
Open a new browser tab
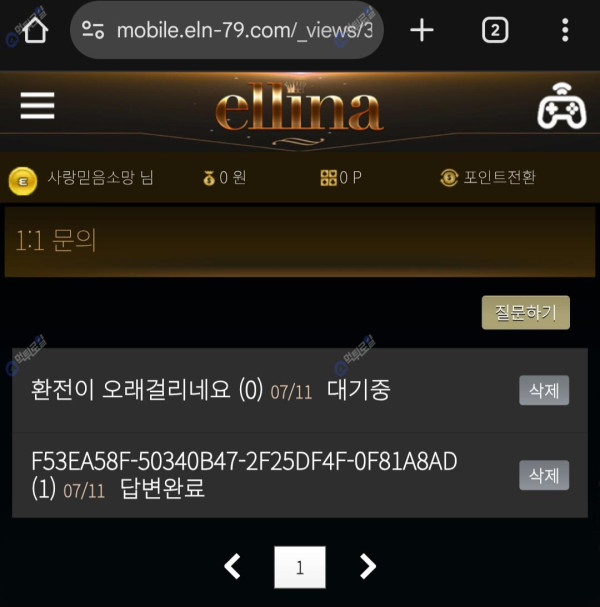(422, 30)
